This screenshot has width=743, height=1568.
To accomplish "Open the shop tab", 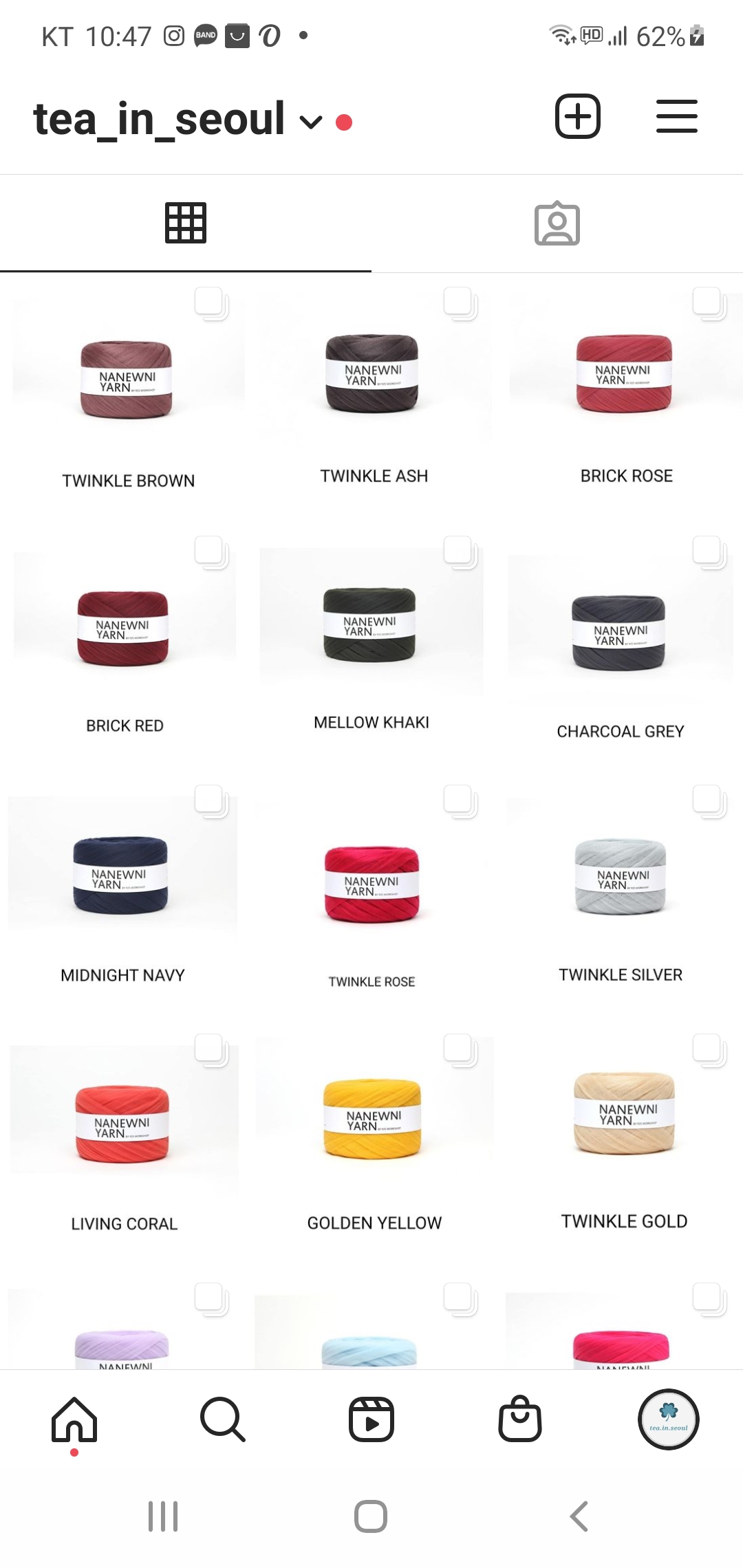I will tap(520, 1419).
